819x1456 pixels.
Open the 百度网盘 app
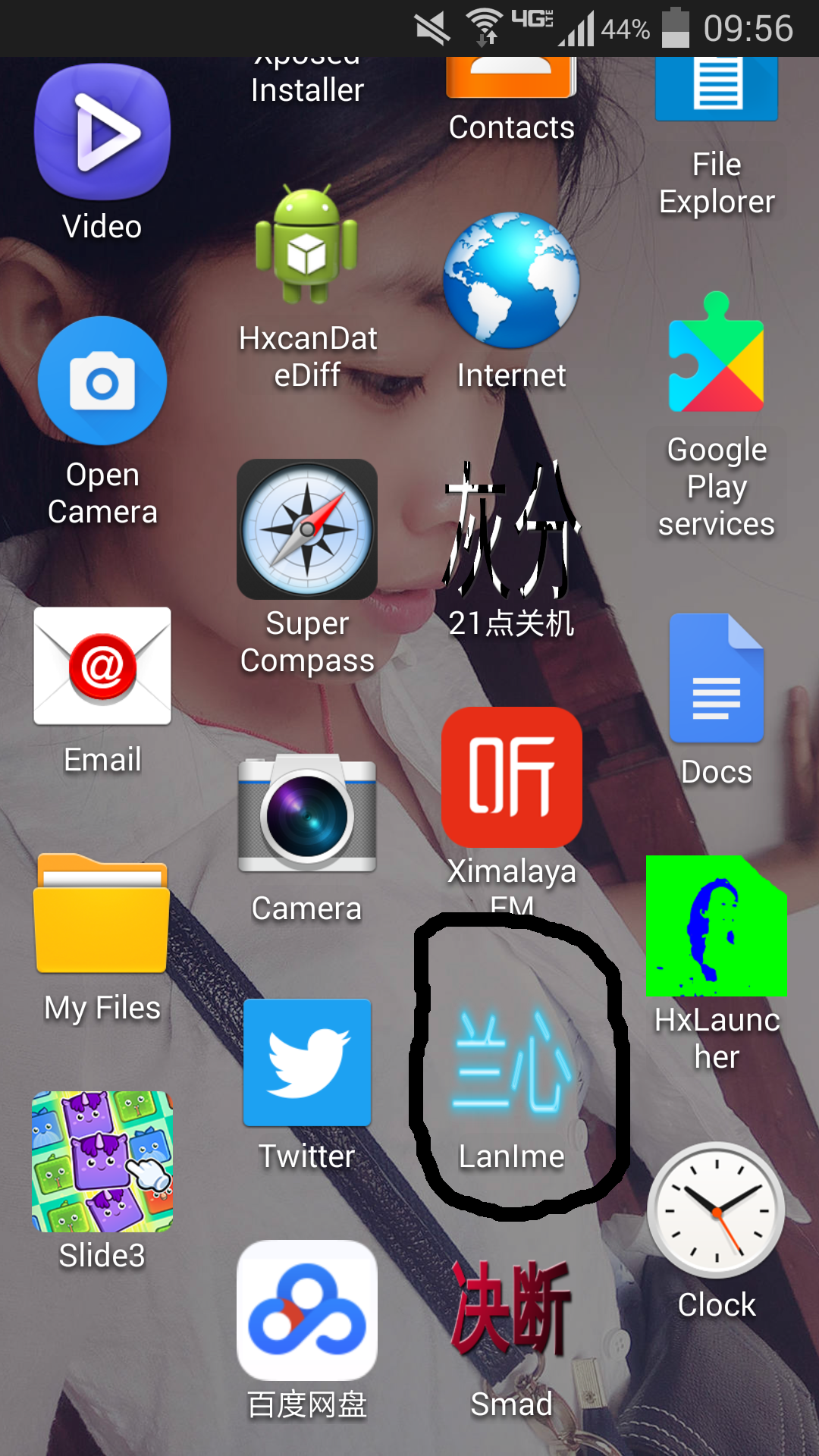[x=307, y=1310]
